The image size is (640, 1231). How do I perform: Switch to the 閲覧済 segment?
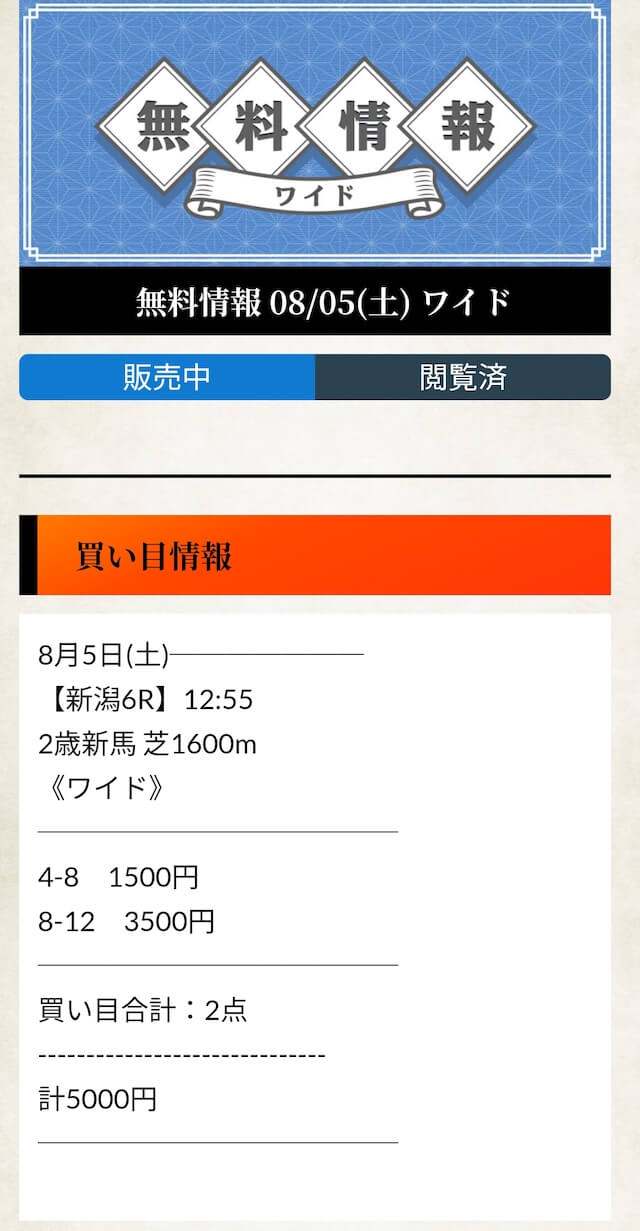(x=463, y=377)
